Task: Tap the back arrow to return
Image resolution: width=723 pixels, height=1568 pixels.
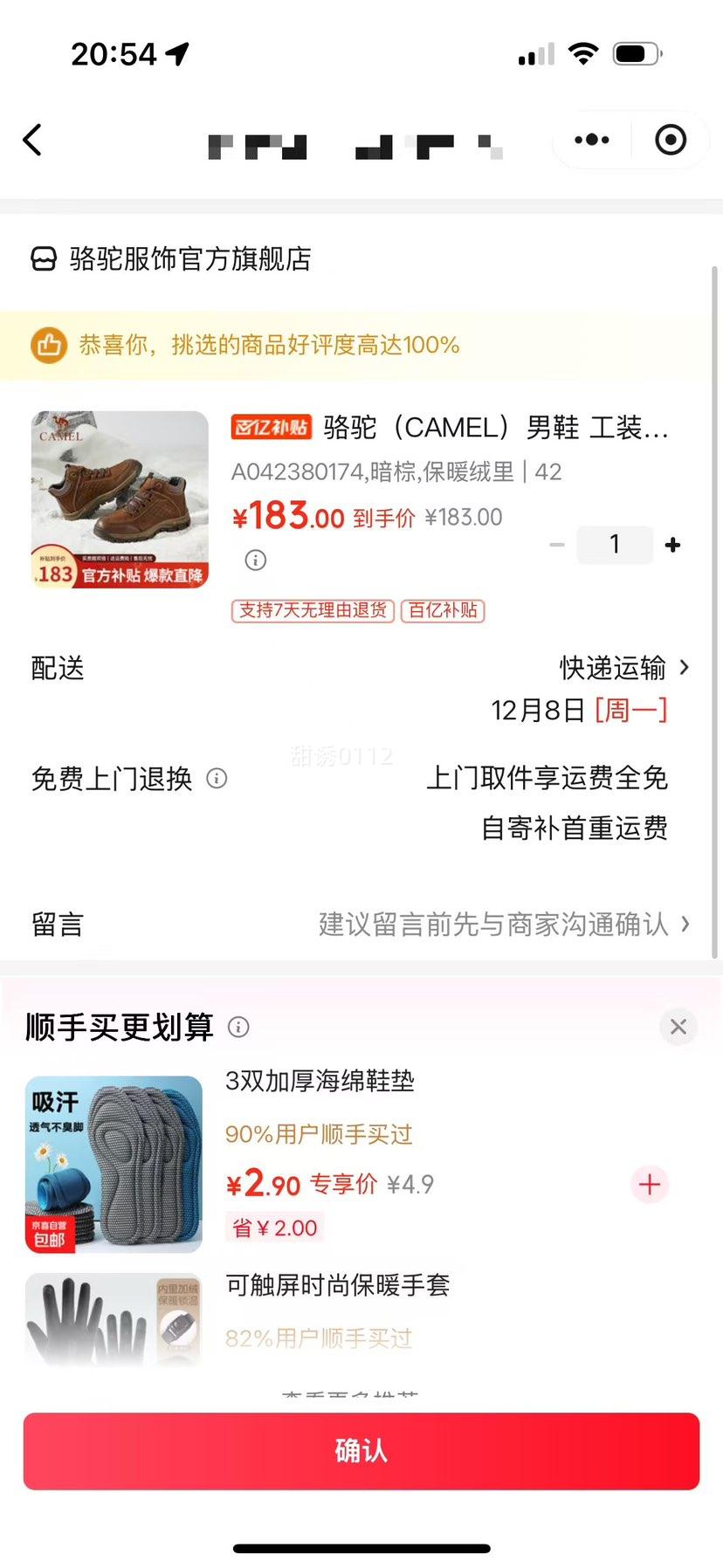Action: point(33,140)
